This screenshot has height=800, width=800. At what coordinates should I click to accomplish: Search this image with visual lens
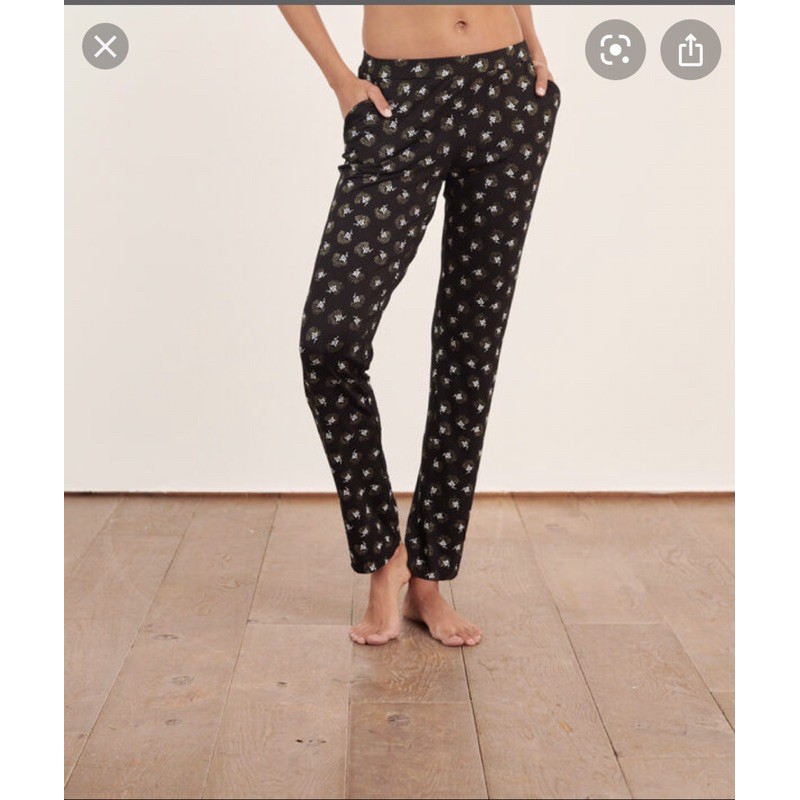coord(615,50)
